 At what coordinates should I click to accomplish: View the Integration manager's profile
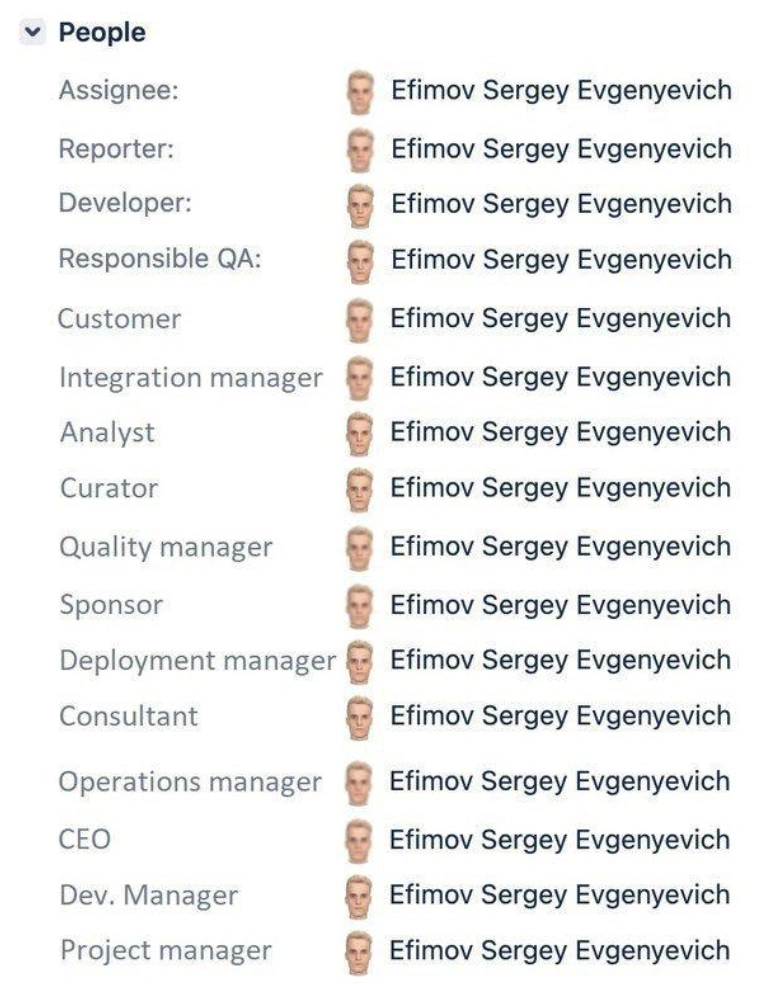point(560,377)
